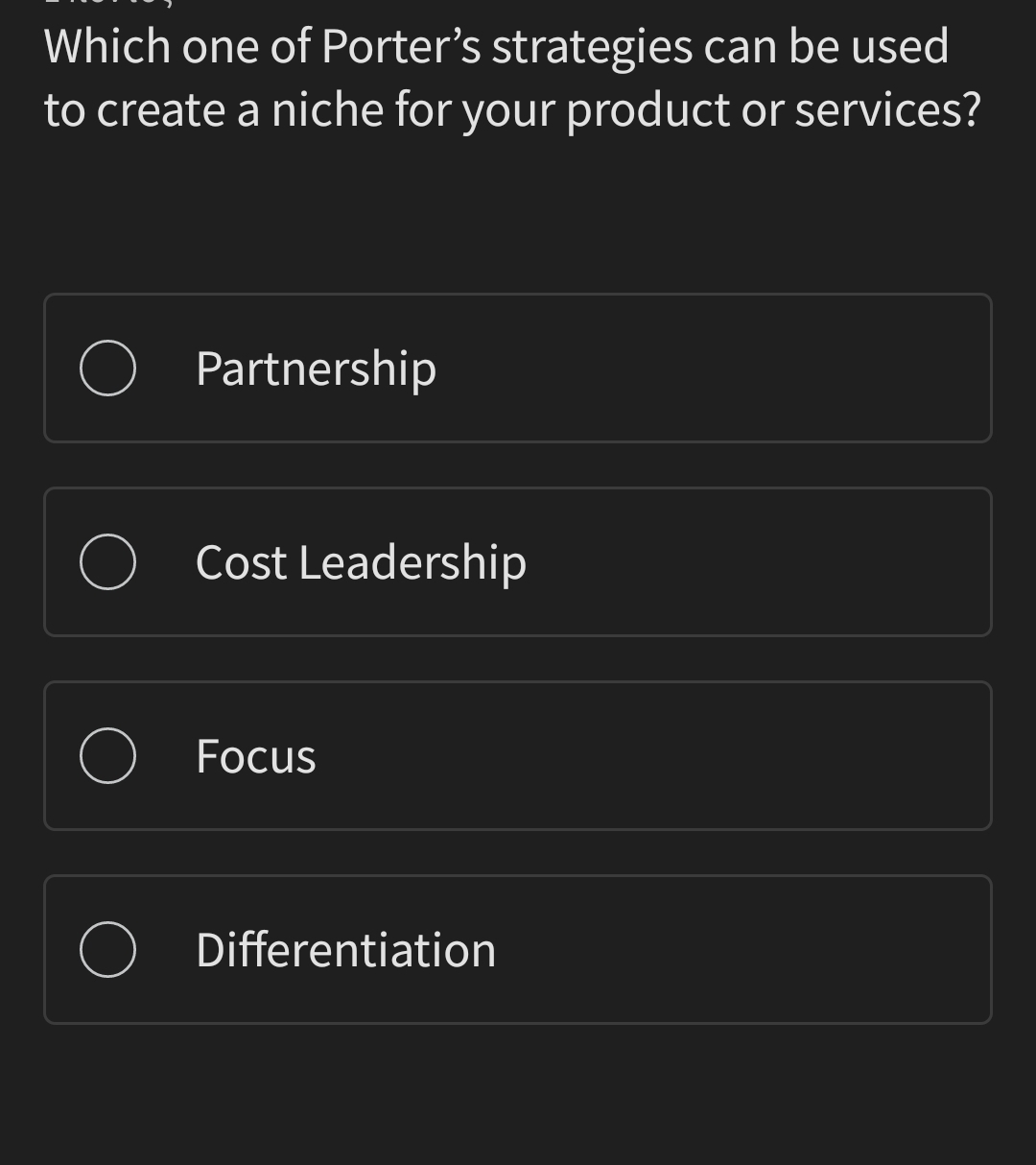Pick the Focus radio option

[107, 756]
